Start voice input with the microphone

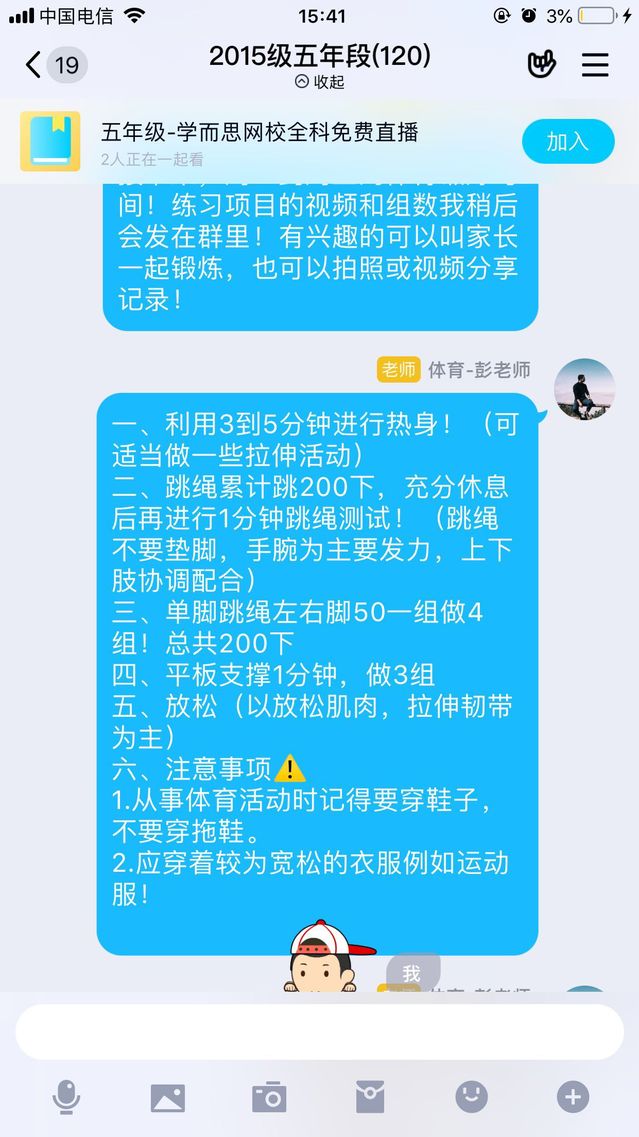click(66, 1097)
